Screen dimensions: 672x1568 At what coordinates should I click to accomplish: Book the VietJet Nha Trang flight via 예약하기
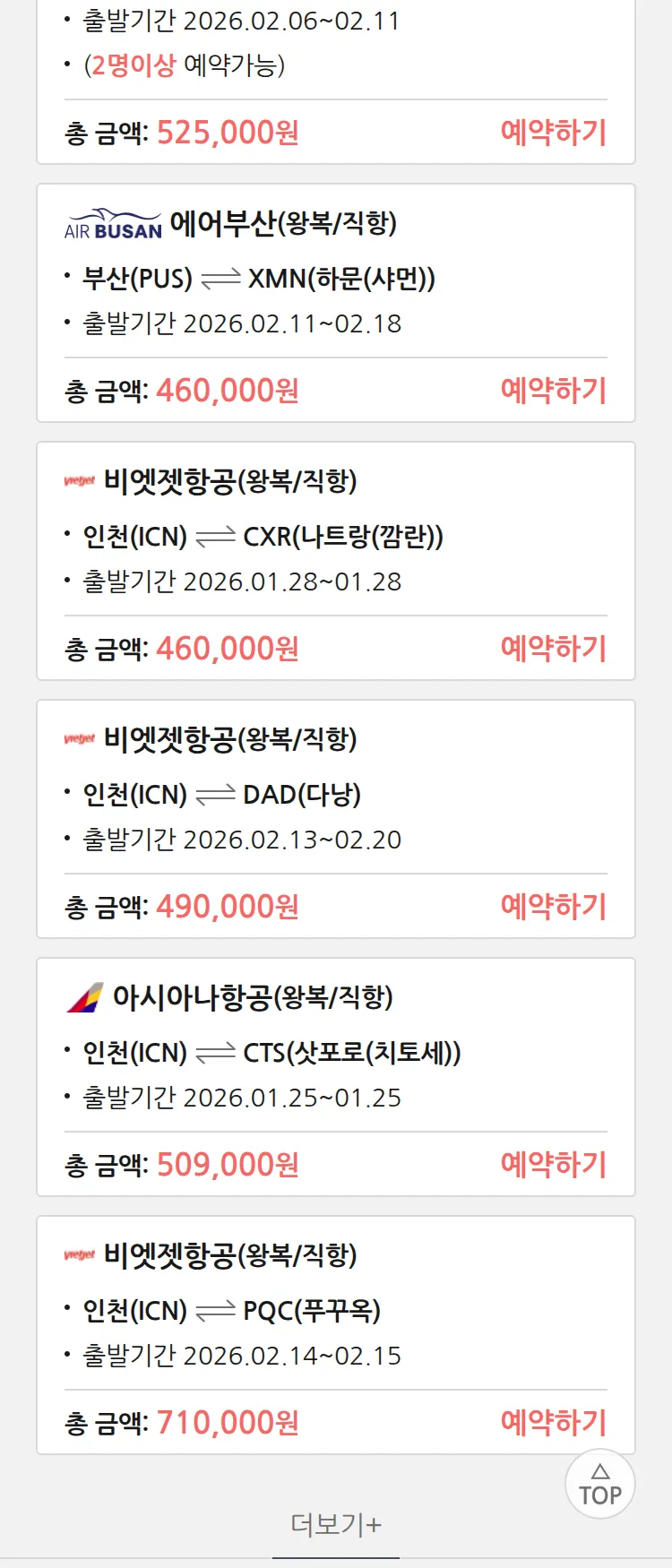pos(553,649)
